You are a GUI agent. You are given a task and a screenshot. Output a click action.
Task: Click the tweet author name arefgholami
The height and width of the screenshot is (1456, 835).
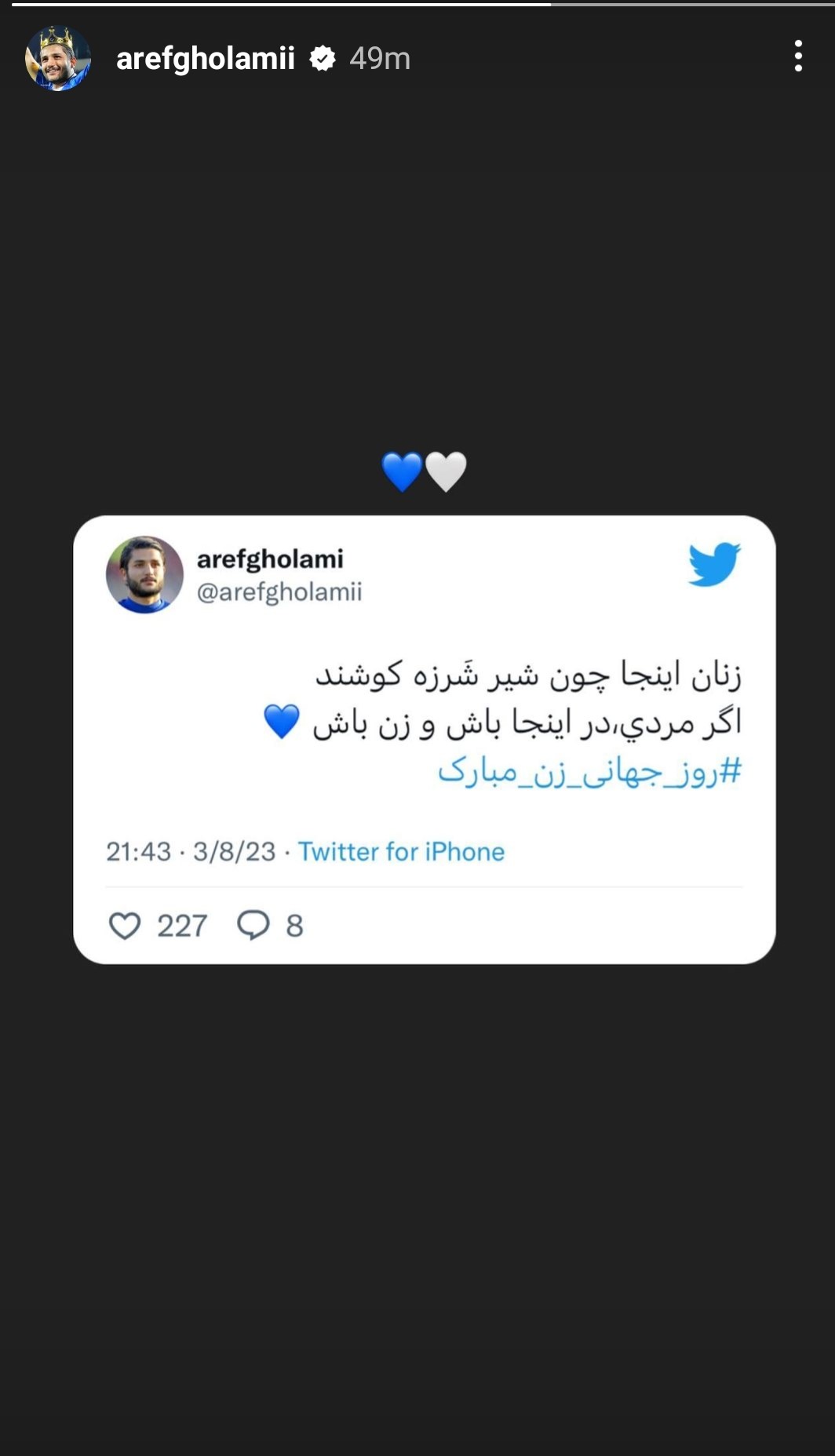point(272,558)
